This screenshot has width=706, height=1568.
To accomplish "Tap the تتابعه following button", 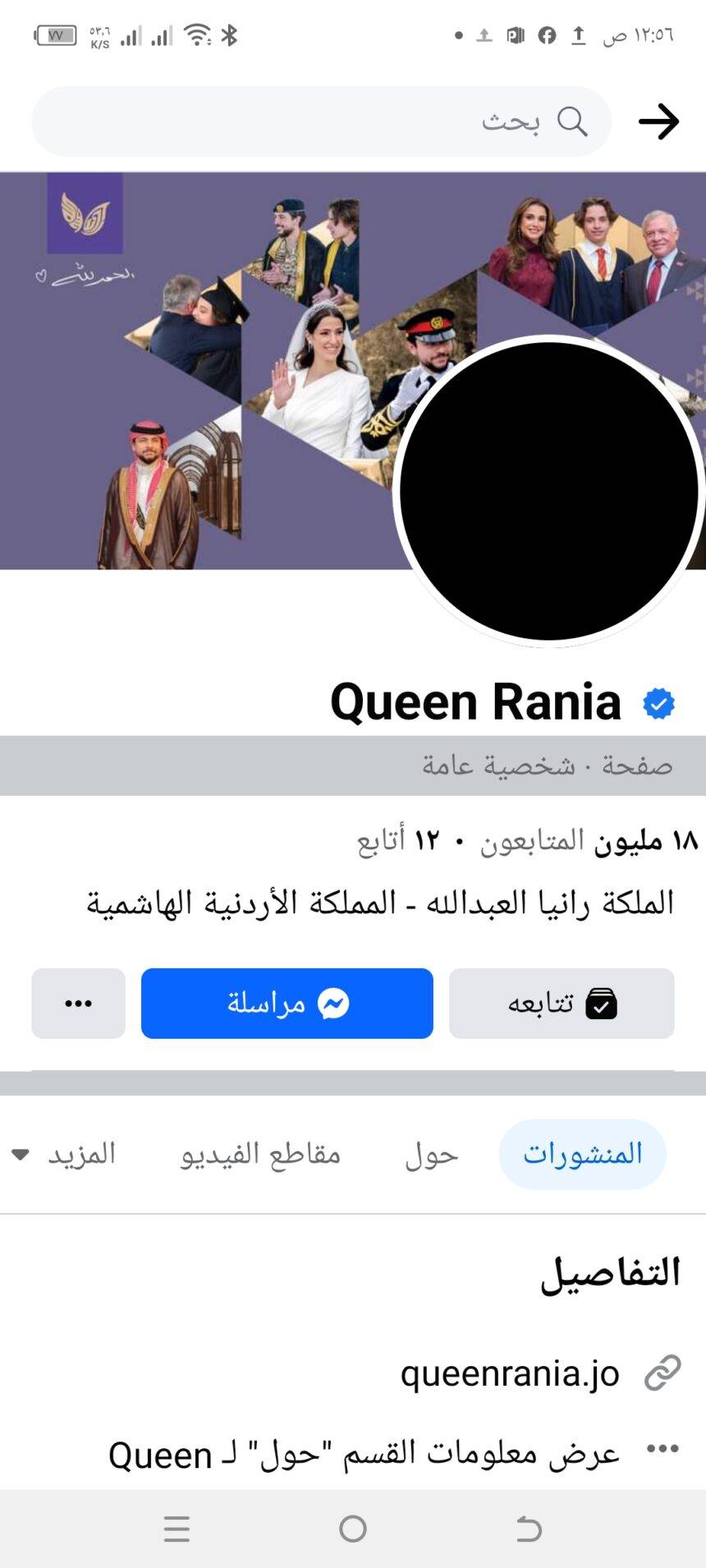I will point(562,1003).
